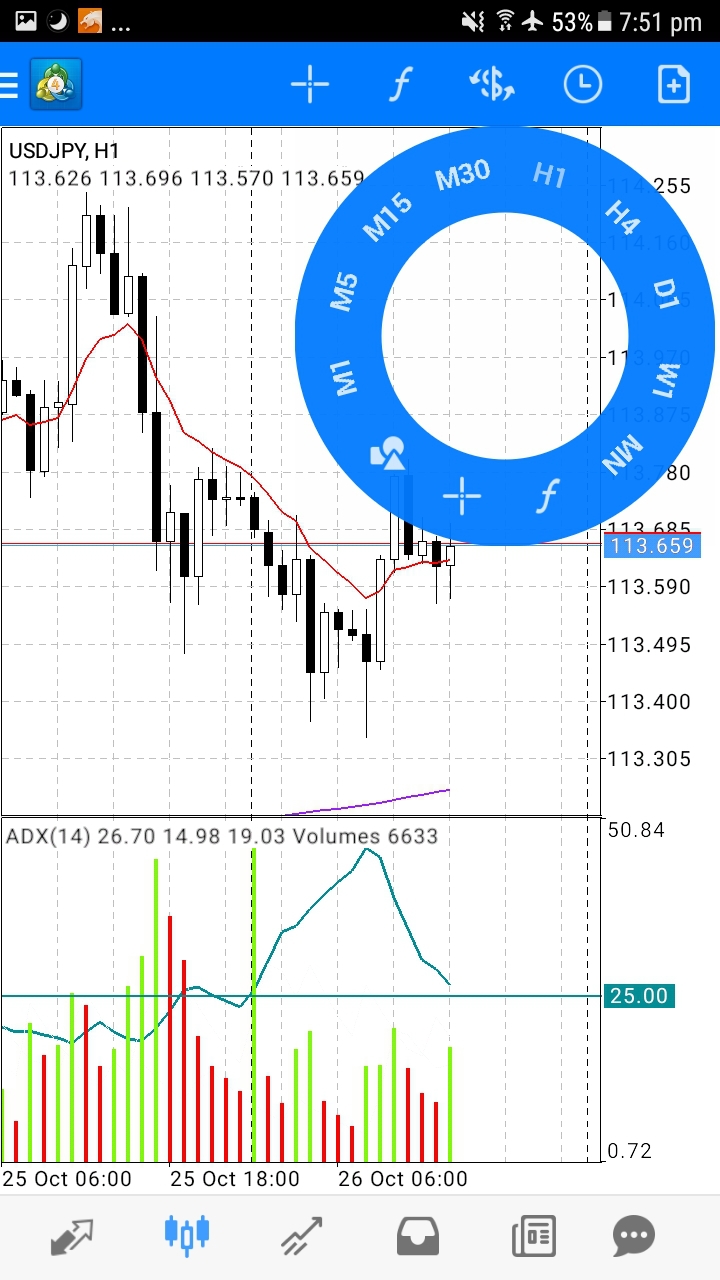
Task: Switch to the D1 daily timeframe
Action: click(x=666, y=294)
